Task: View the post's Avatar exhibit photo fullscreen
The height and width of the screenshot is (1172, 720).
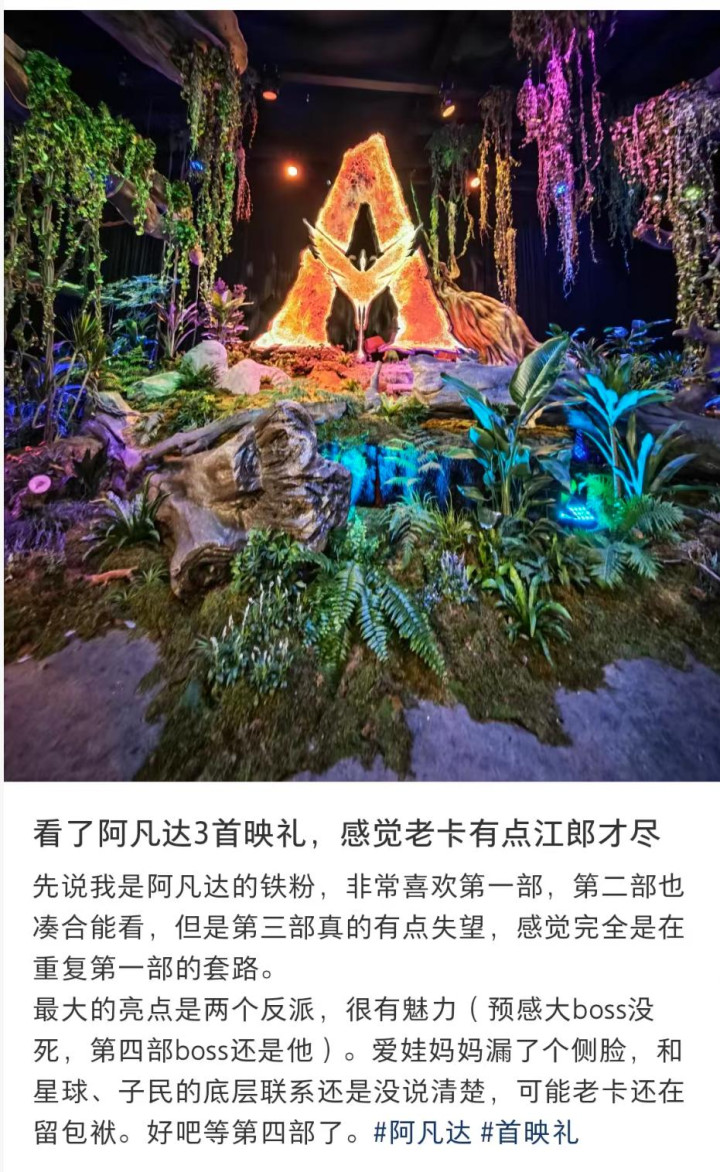Action: pos(360,395)
